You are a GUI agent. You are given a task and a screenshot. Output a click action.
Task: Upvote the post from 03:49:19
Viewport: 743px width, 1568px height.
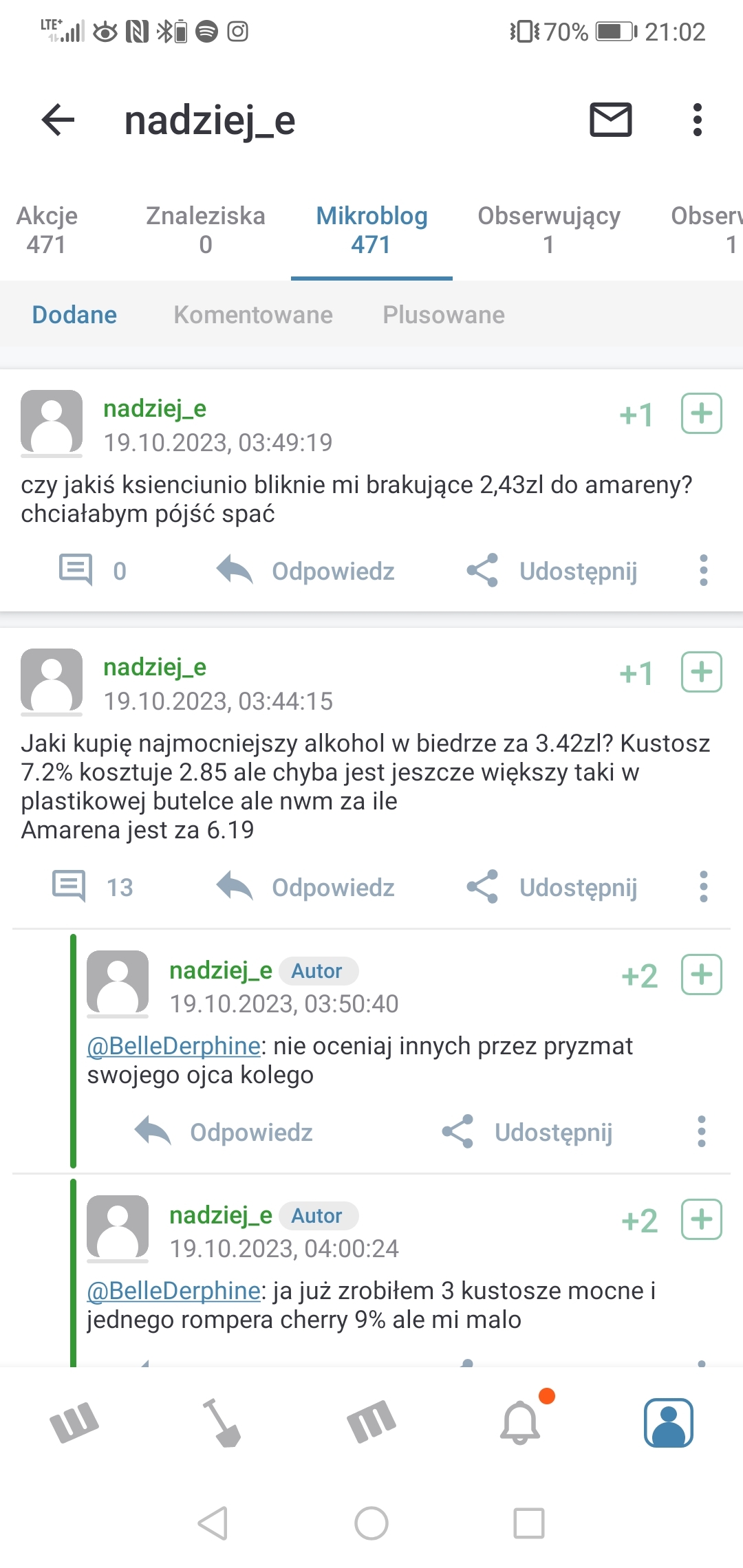coord(701,414)
